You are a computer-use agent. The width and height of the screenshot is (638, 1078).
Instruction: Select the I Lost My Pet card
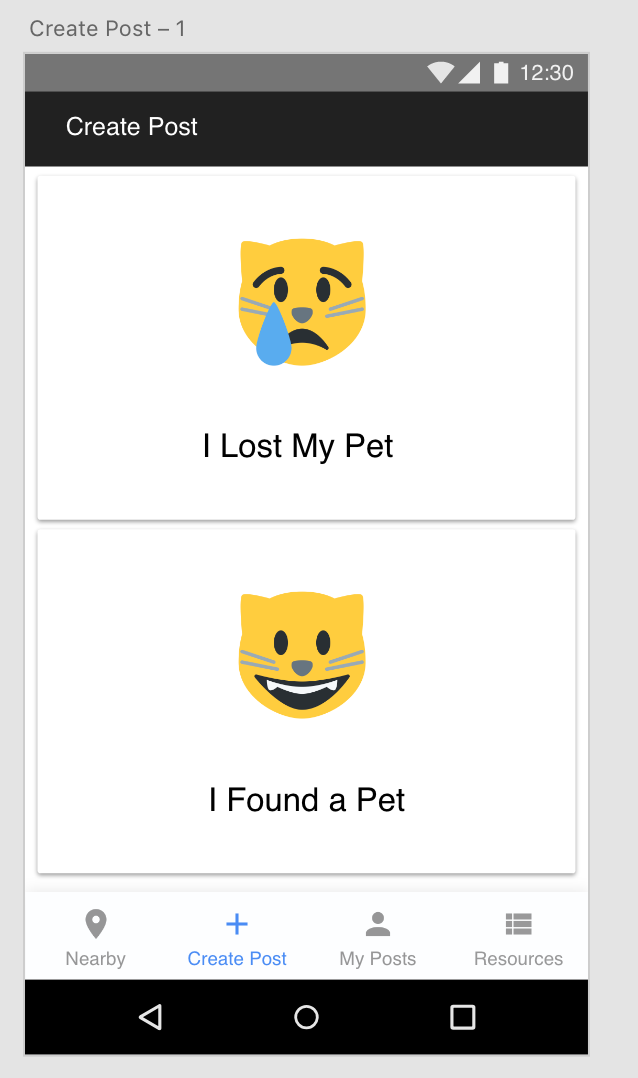click(306, 348)
